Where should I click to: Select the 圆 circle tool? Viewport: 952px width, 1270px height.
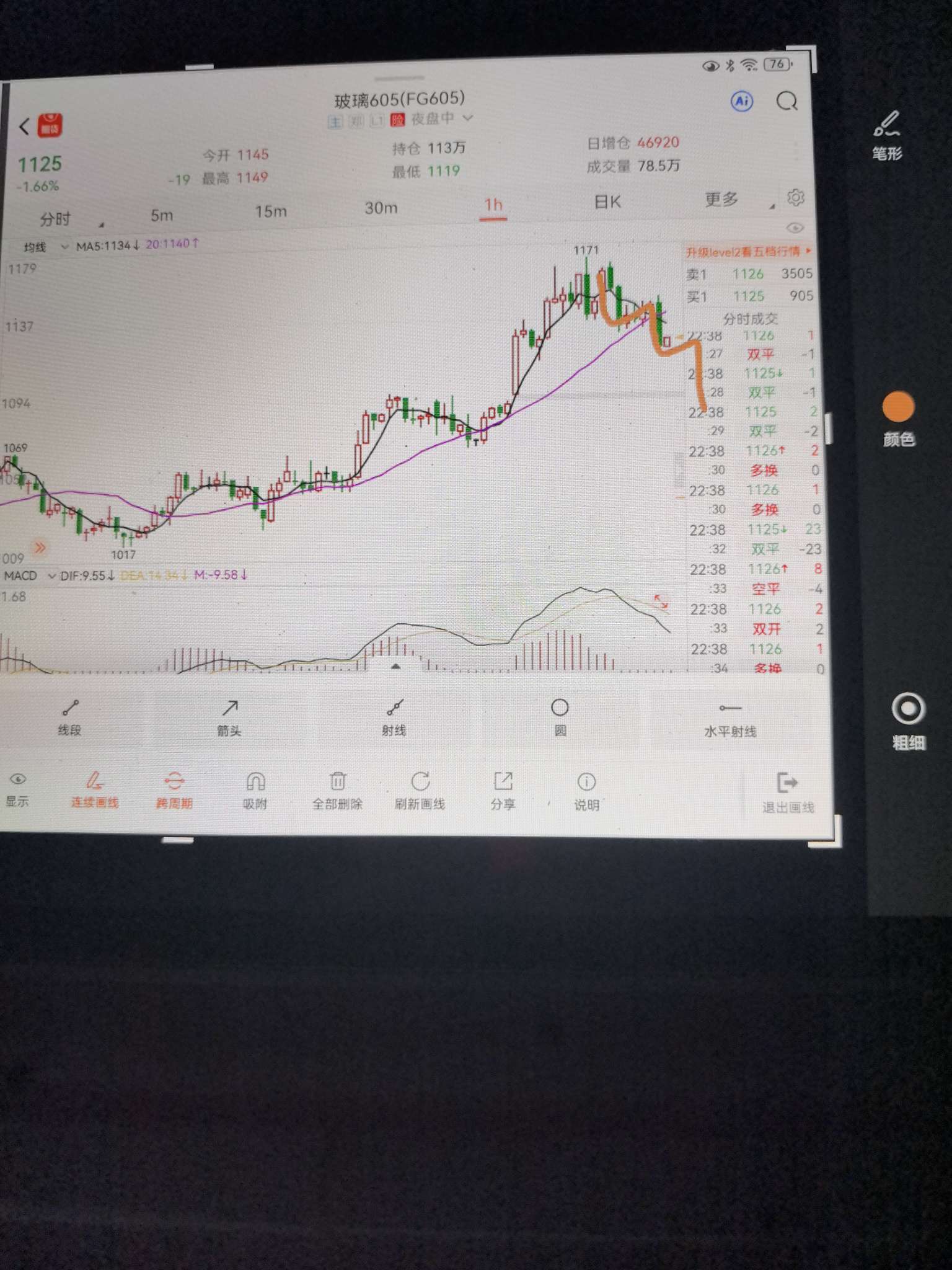(560, 718)
